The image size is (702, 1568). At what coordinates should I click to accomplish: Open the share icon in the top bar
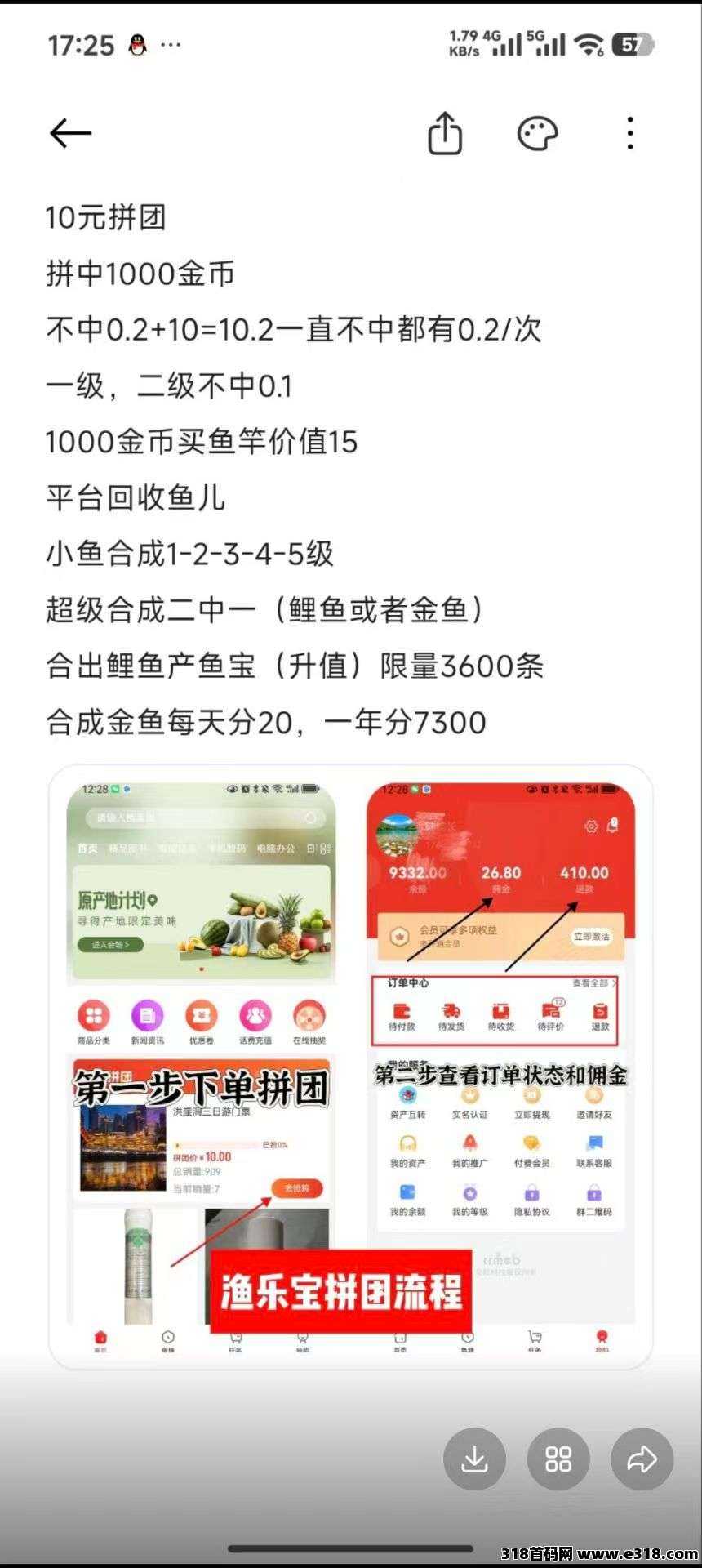click(445, 133)
